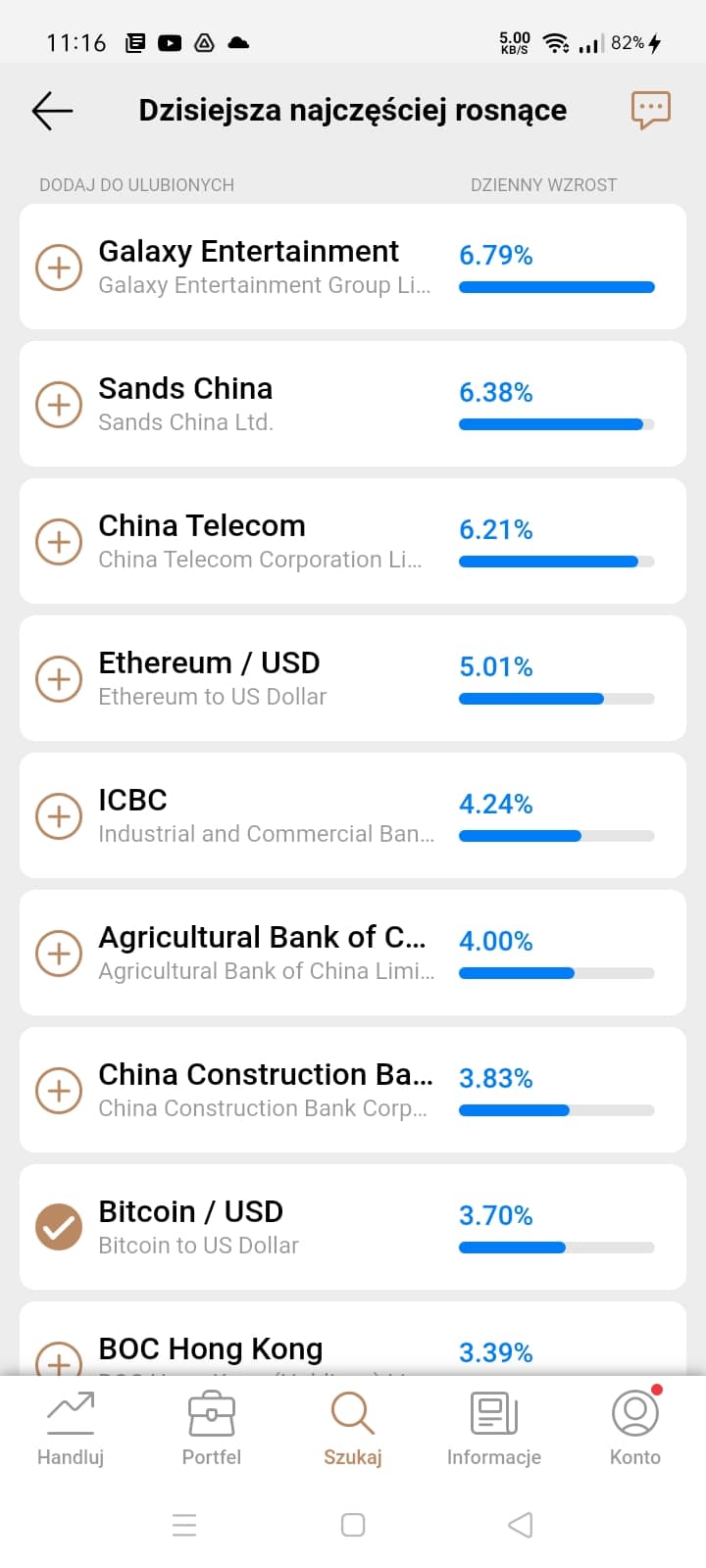Add China Telecom to favorites

click(x=59, y=541)
